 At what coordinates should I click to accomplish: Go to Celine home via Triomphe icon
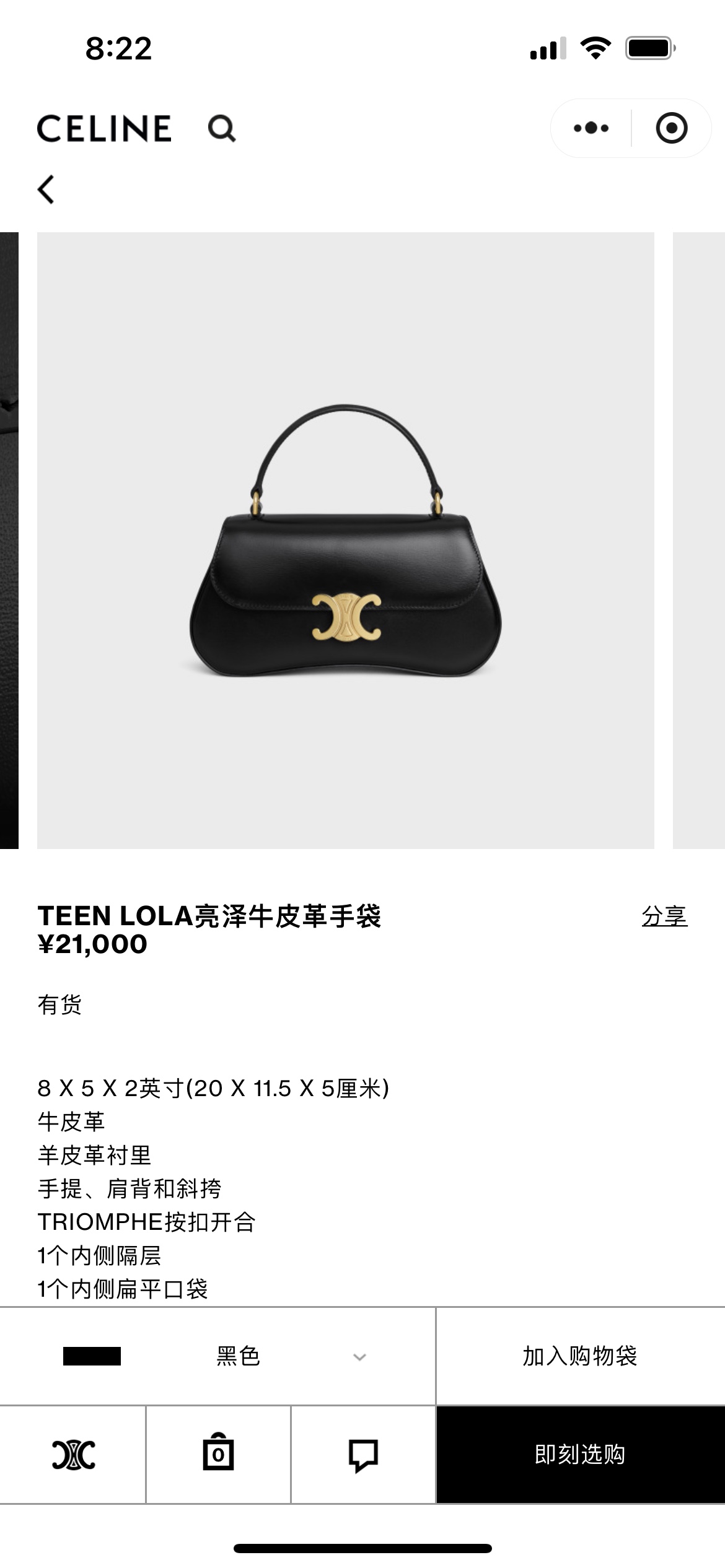coord(73,1454)
